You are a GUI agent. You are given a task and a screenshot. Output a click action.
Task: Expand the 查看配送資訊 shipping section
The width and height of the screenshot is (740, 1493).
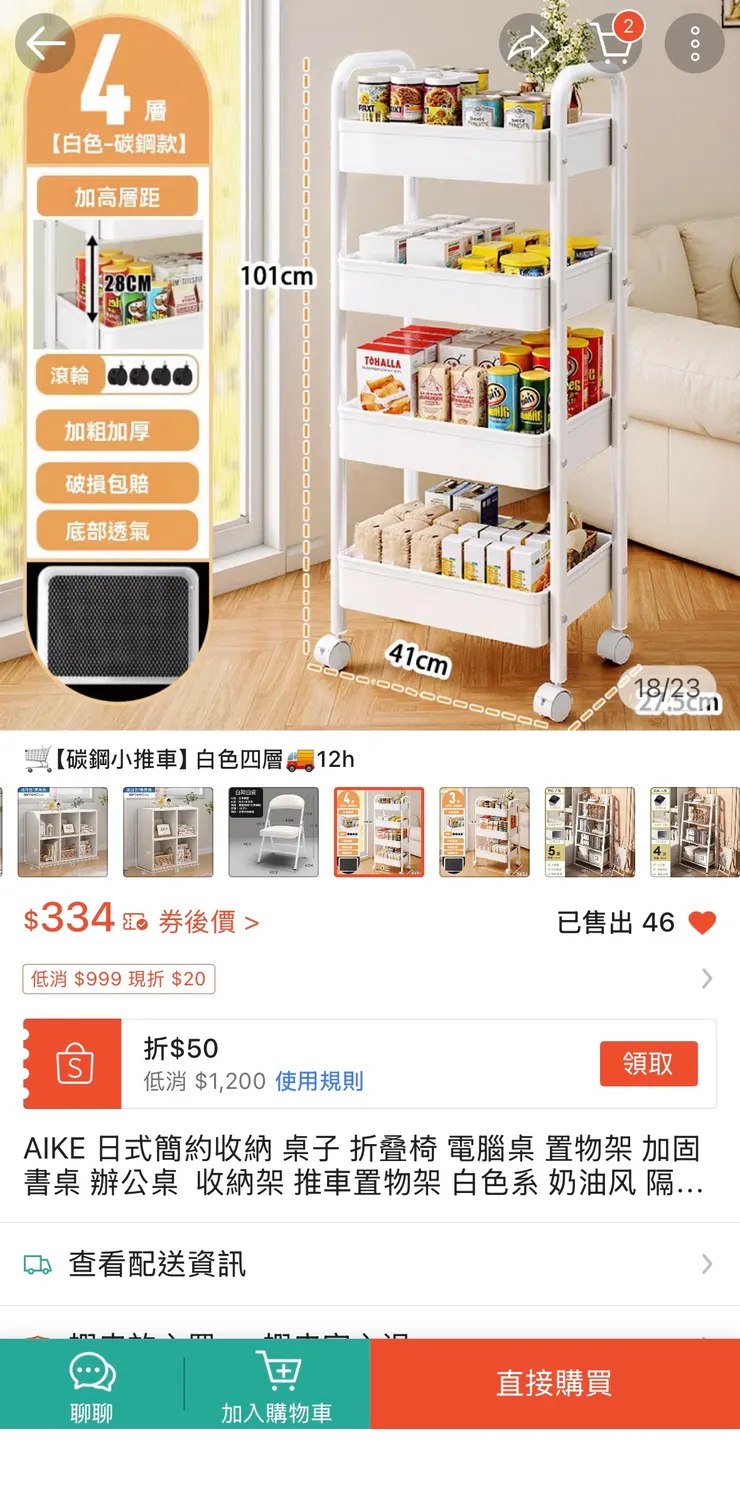pyautogui.click(x=370, y=1265)
